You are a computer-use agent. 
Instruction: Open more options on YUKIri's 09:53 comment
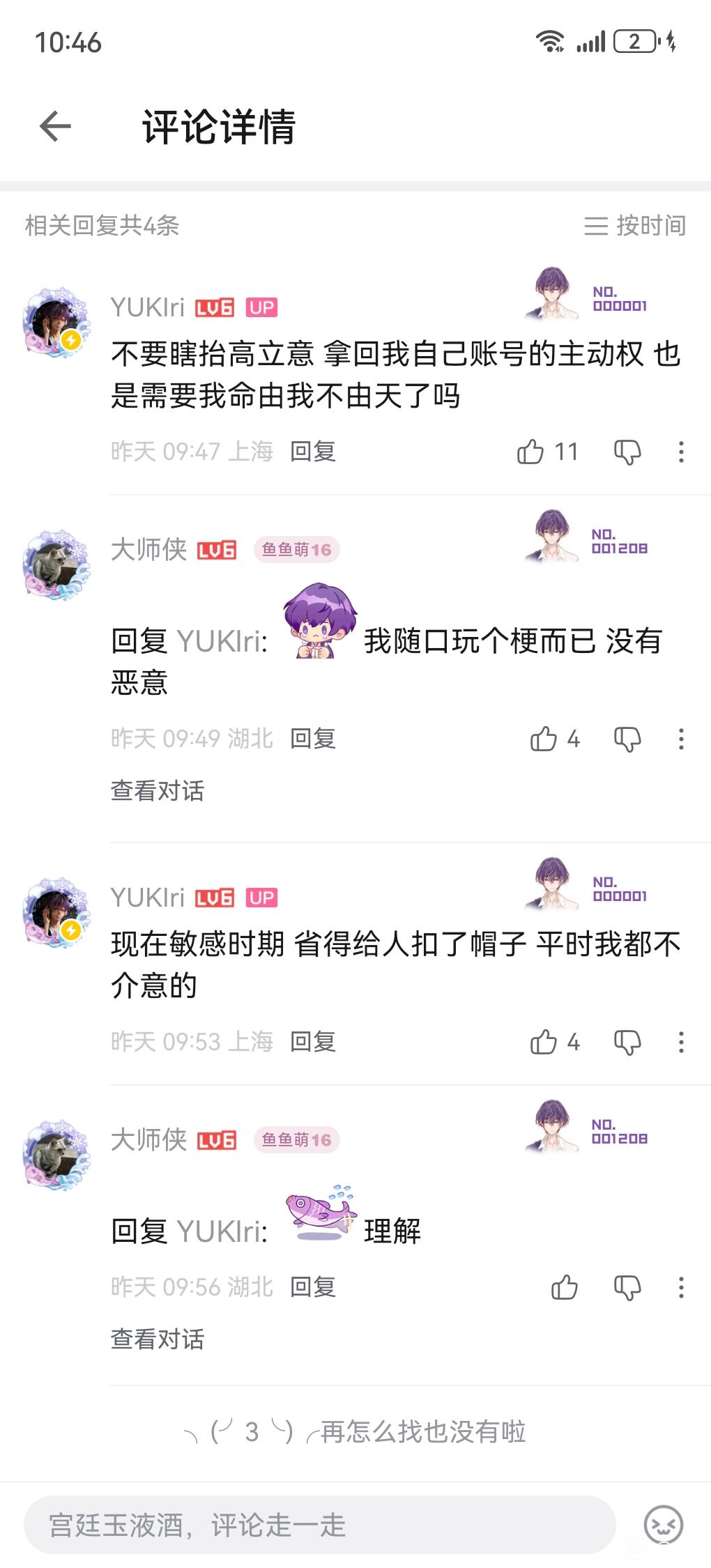tap(681, 1042)
